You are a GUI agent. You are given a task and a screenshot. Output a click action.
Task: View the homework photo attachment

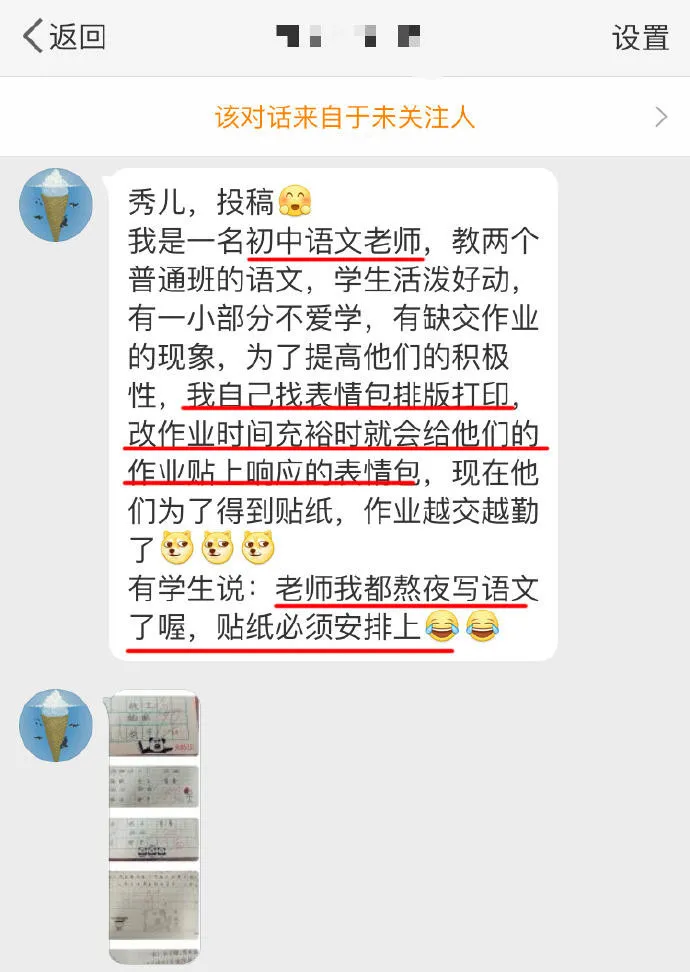153,826
